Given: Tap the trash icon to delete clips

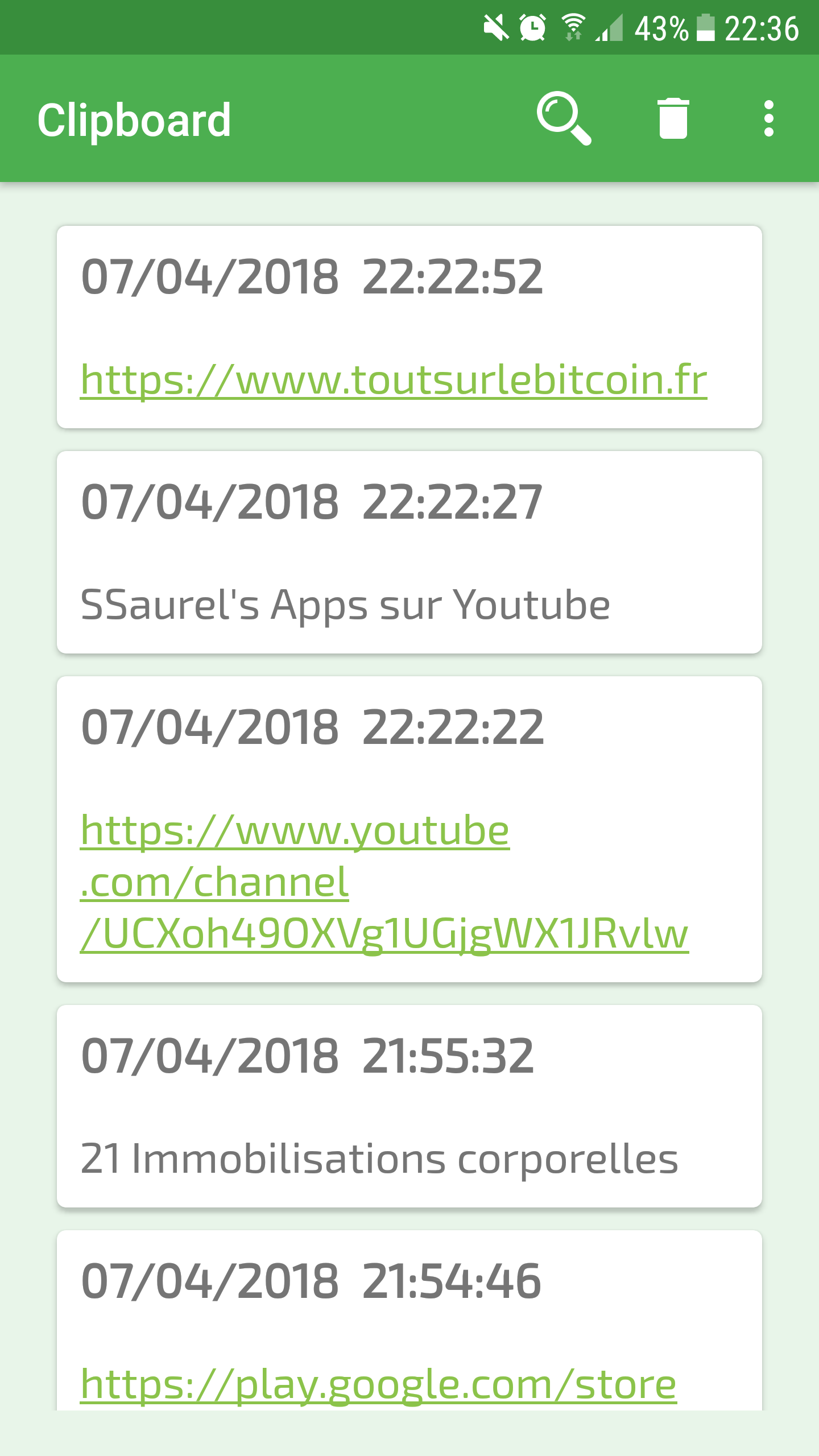Looking at the screenshot, I should click(x=673, y=118).
